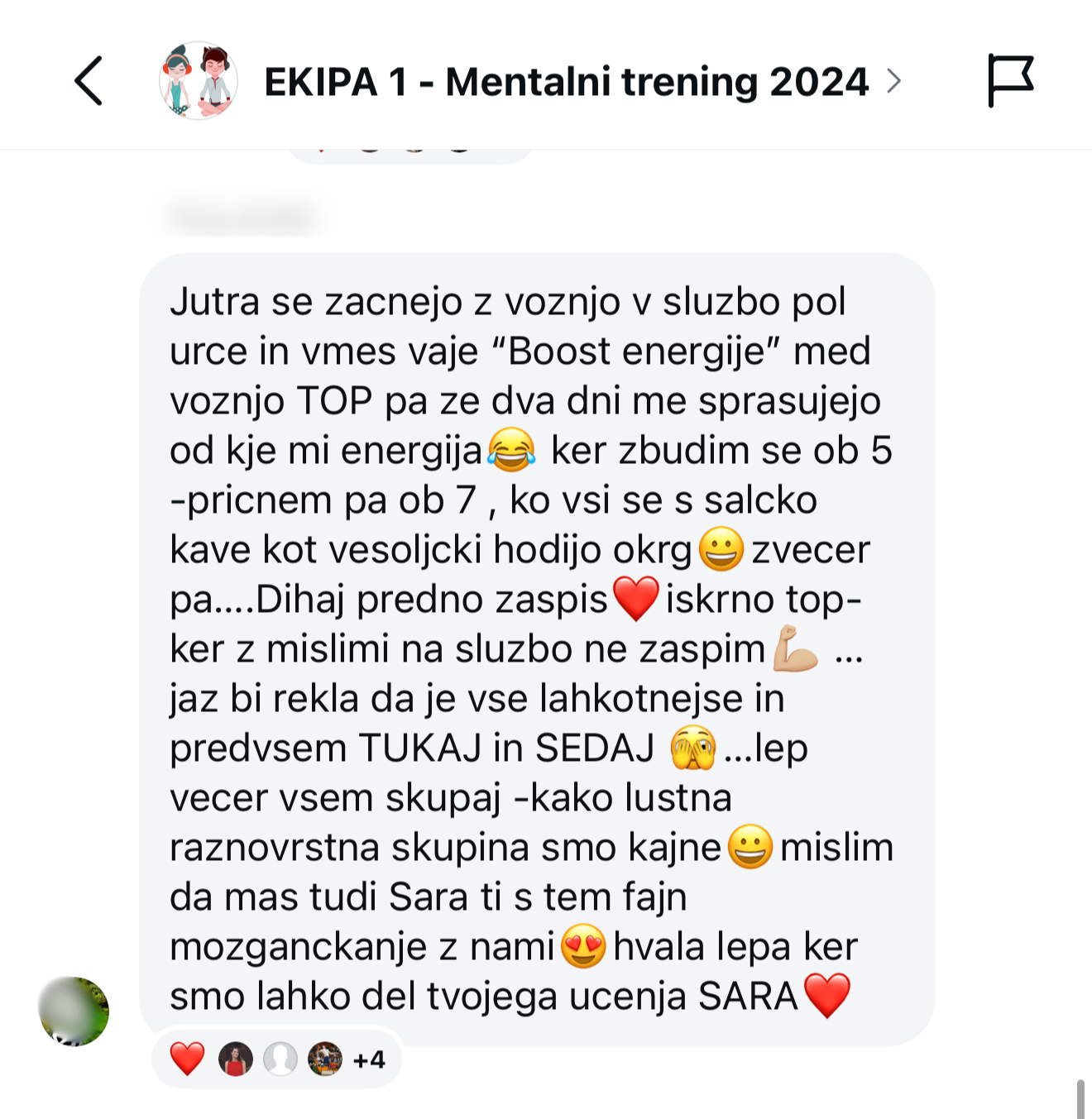View reactions on the long message
Screen dimensions: 1092x1119
[277, 1059]
